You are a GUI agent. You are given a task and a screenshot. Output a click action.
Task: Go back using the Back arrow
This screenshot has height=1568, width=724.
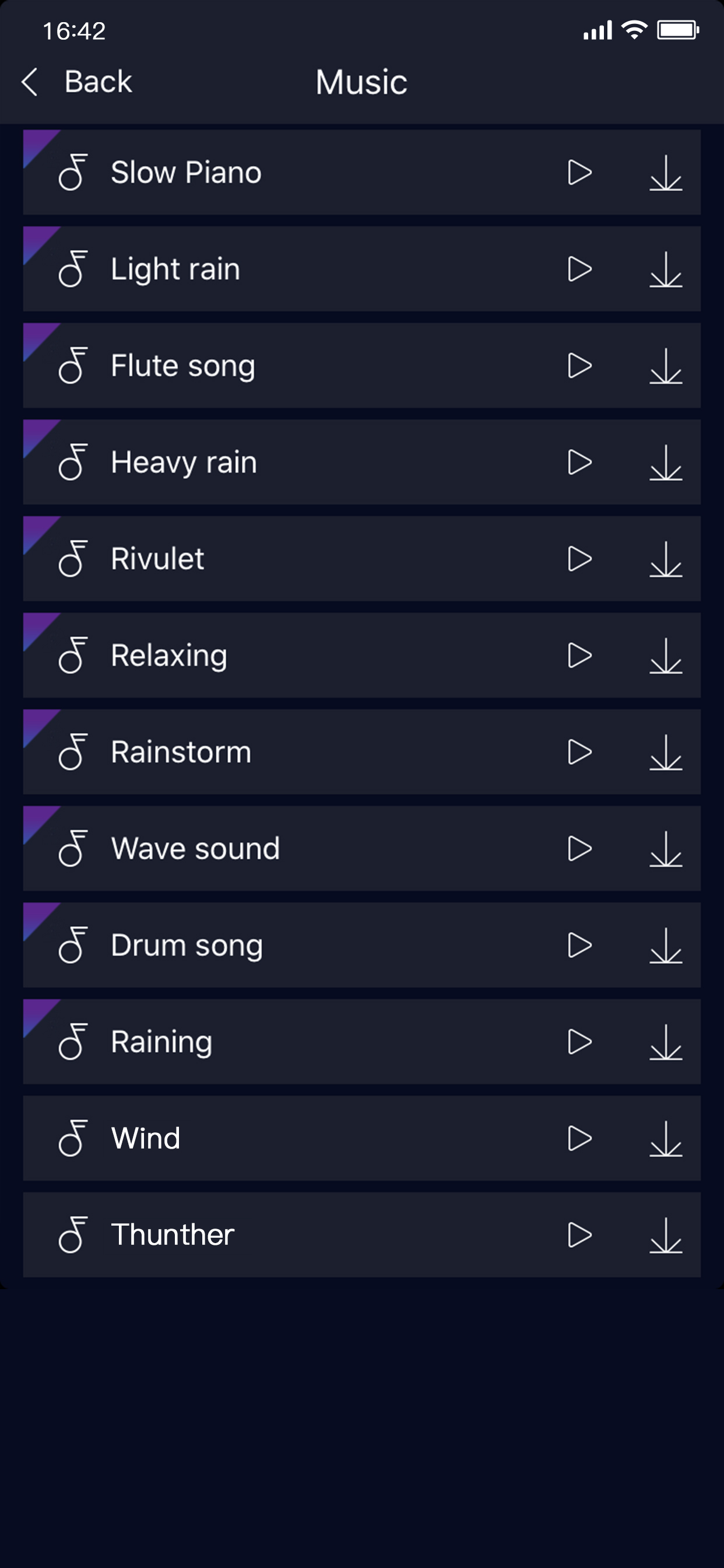coord(30,82)
